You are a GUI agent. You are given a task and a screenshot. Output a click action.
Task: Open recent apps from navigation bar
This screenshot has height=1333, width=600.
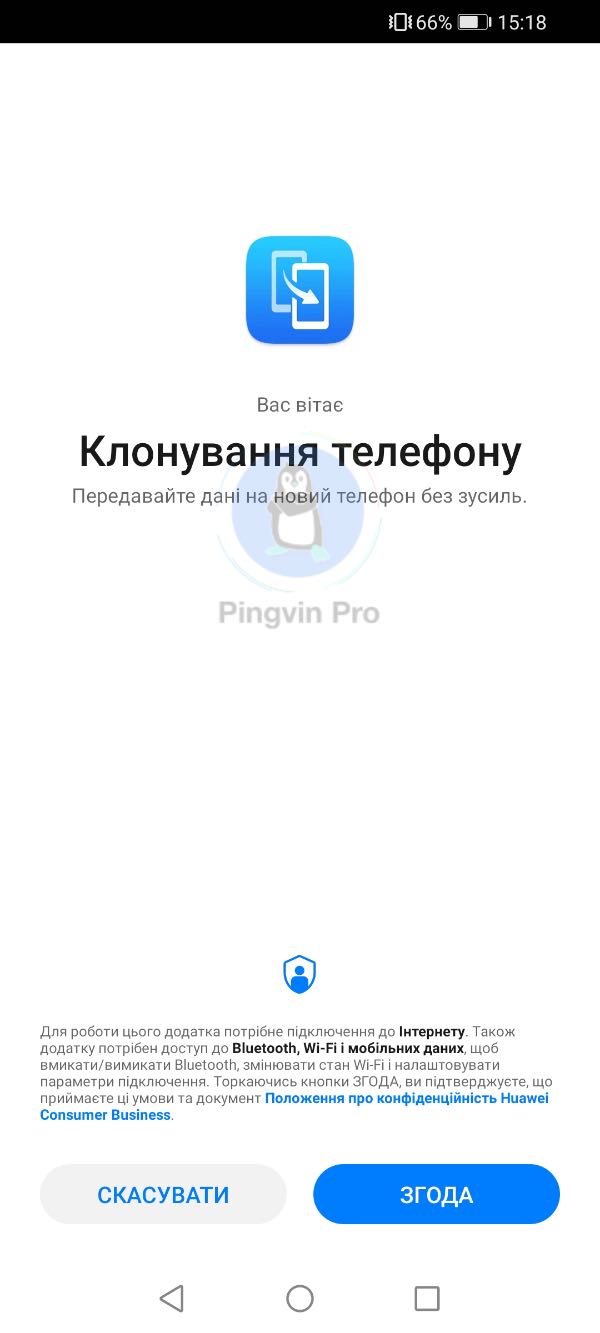427,1298
